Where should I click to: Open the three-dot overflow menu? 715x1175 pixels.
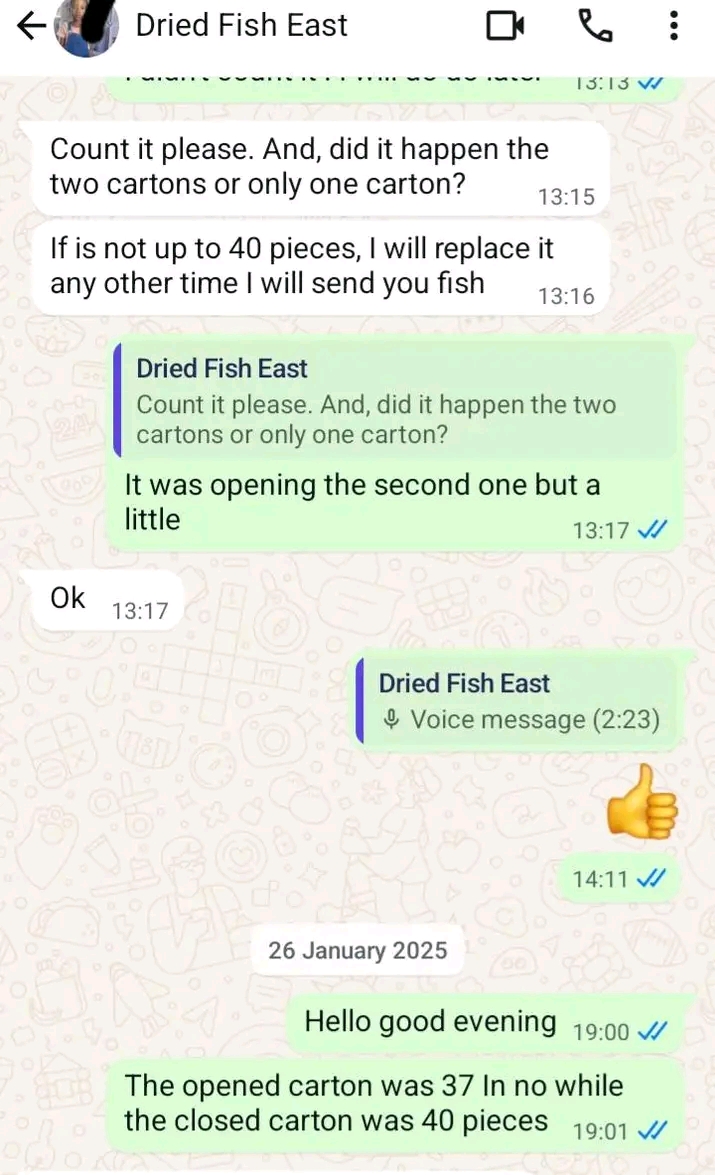pyautogui.click(x=674, y=26)
